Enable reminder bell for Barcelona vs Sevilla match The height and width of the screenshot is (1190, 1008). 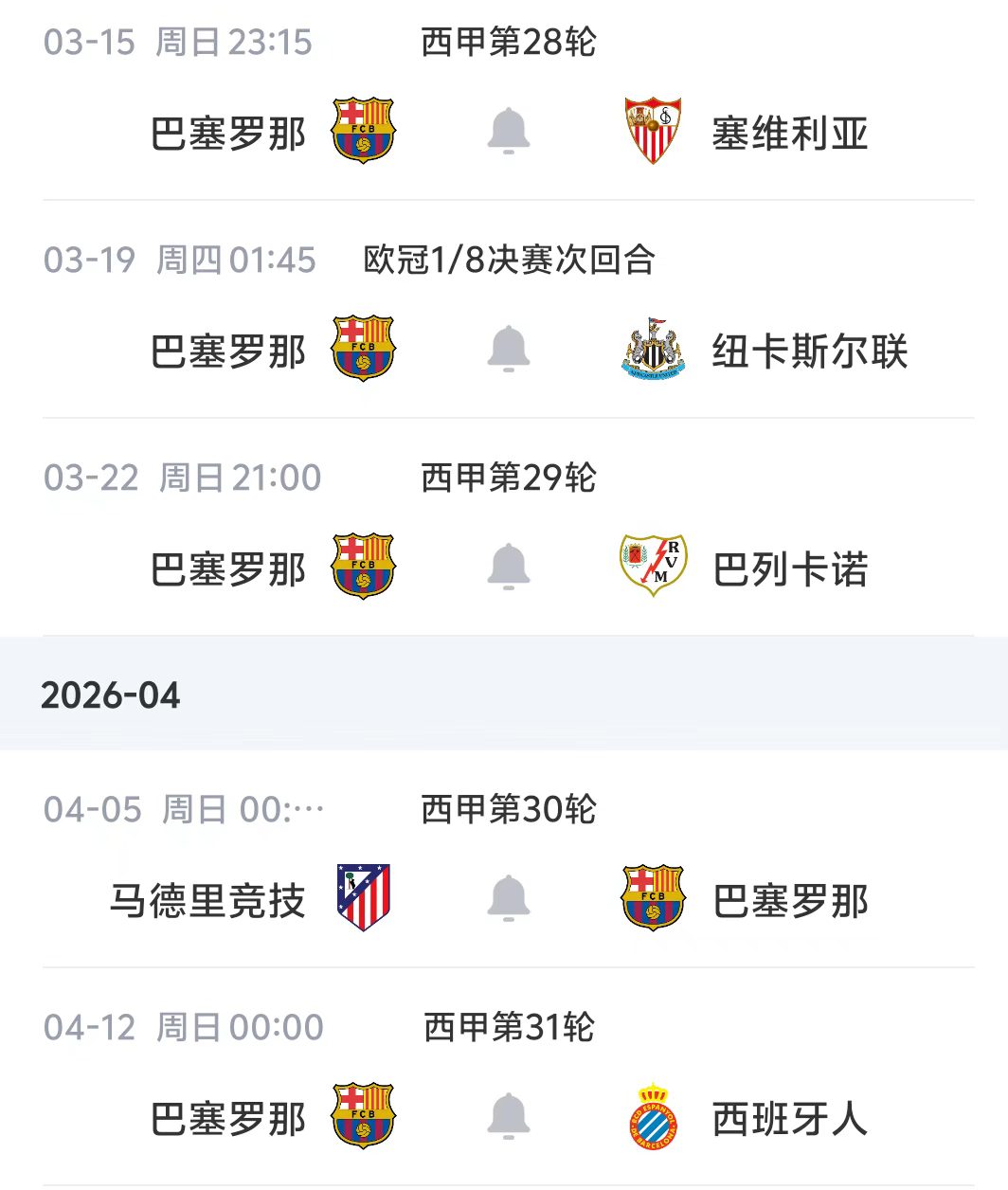click(x=508, y=131)
